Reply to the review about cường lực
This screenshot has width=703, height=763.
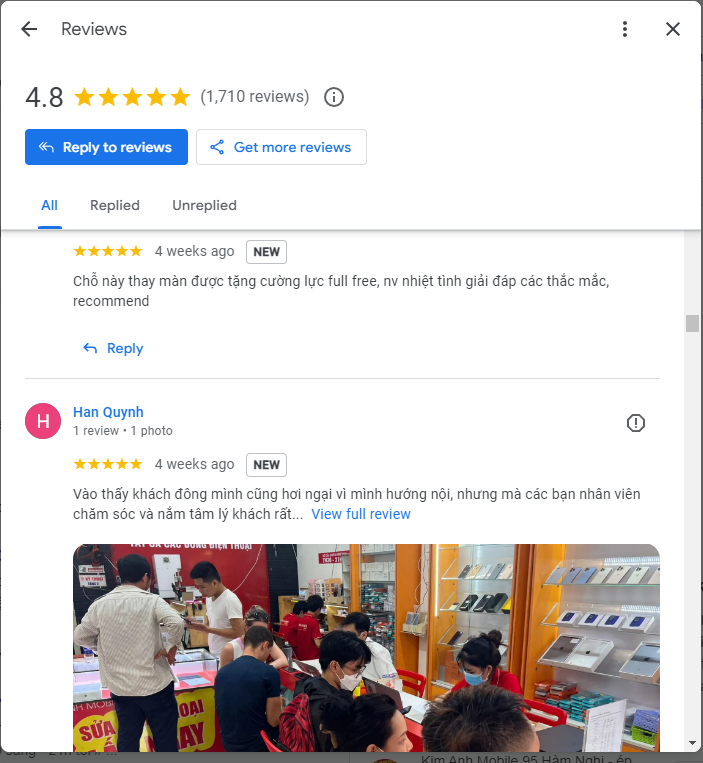[x=113, y=348]
